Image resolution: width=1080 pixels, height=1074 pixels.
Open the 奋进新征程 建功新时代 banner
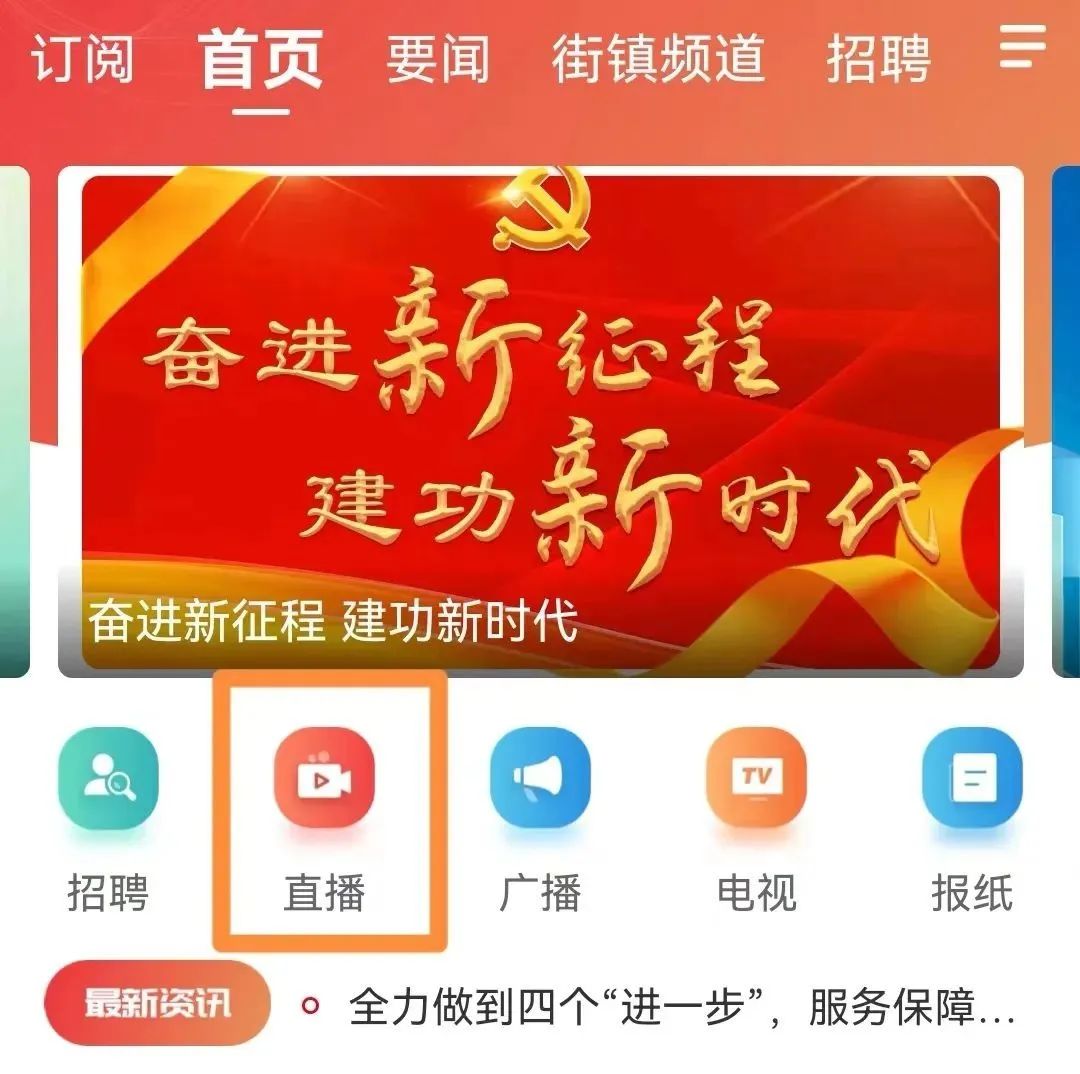tap(540, 422)
